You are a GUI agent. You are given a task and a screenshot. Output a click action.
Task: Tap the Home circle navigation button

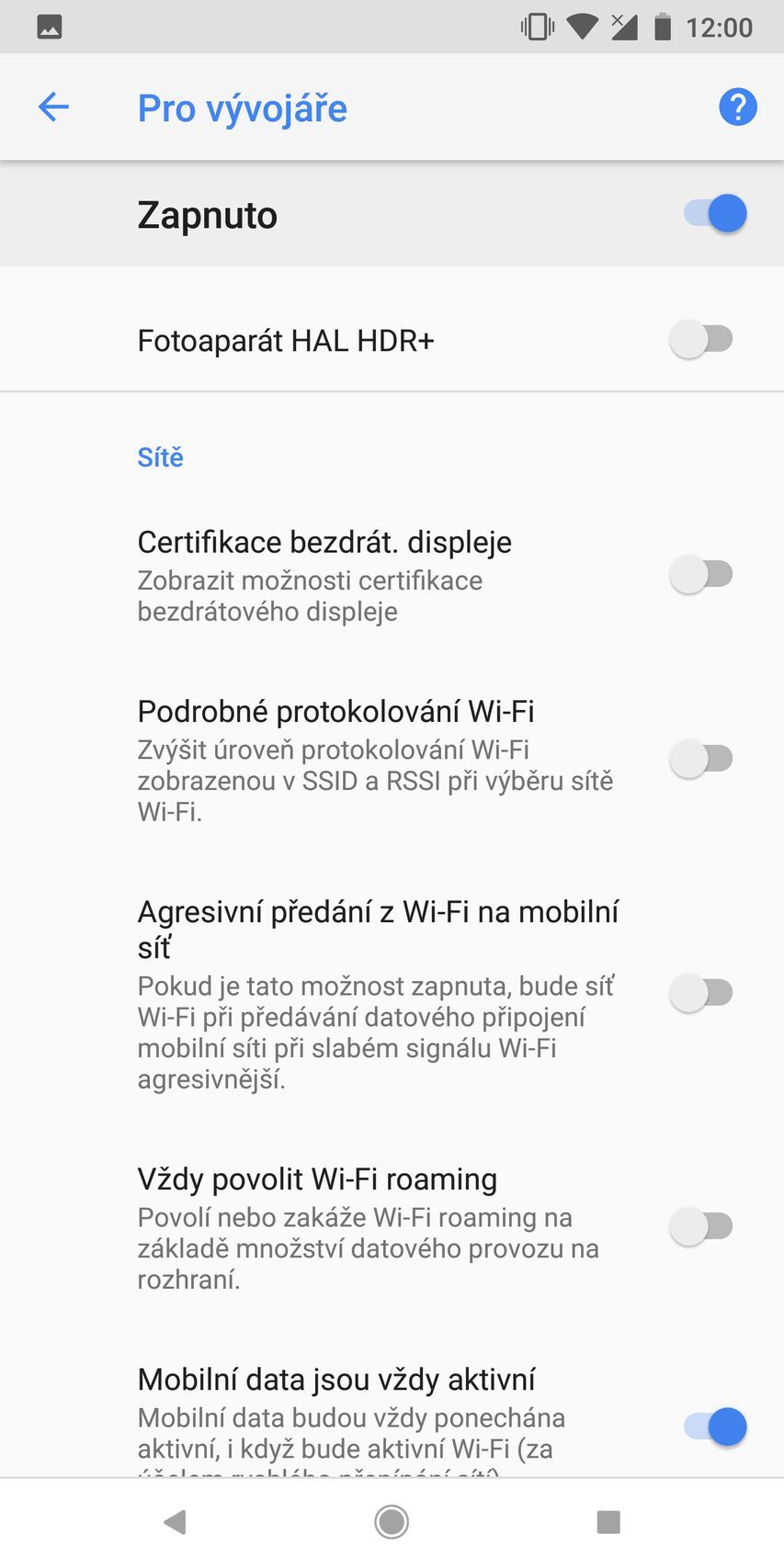pos(391,1521)
